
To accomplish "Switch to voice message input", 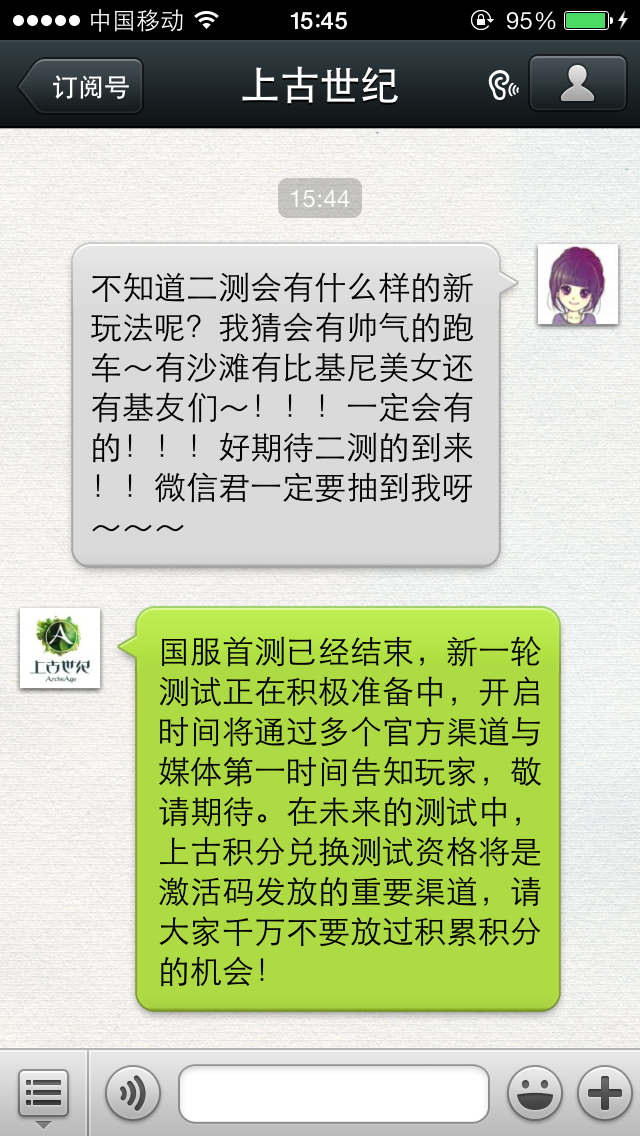I will (133, 1093).
